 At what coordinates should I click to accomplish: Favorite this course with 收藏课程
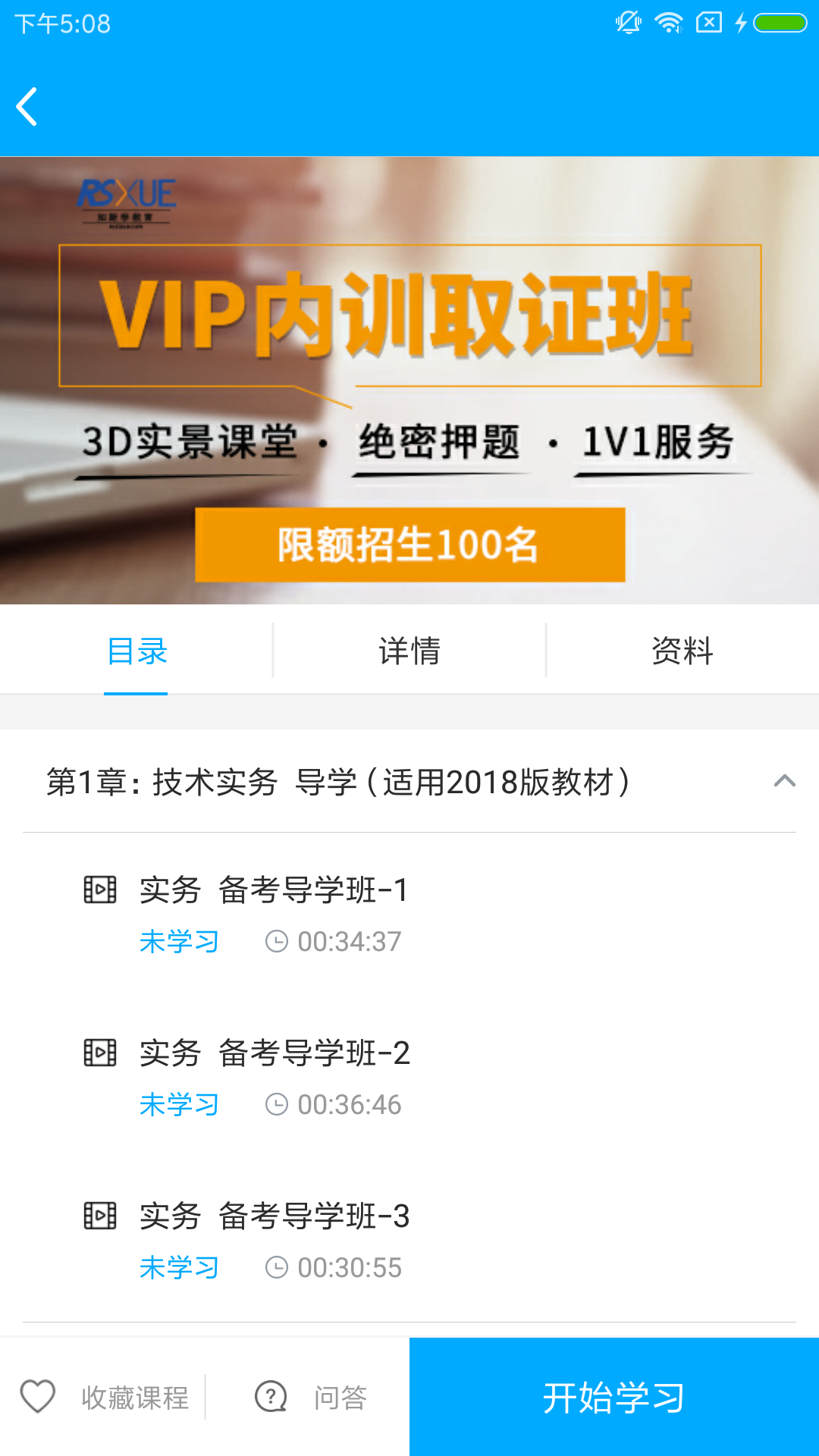point(105,1397)
